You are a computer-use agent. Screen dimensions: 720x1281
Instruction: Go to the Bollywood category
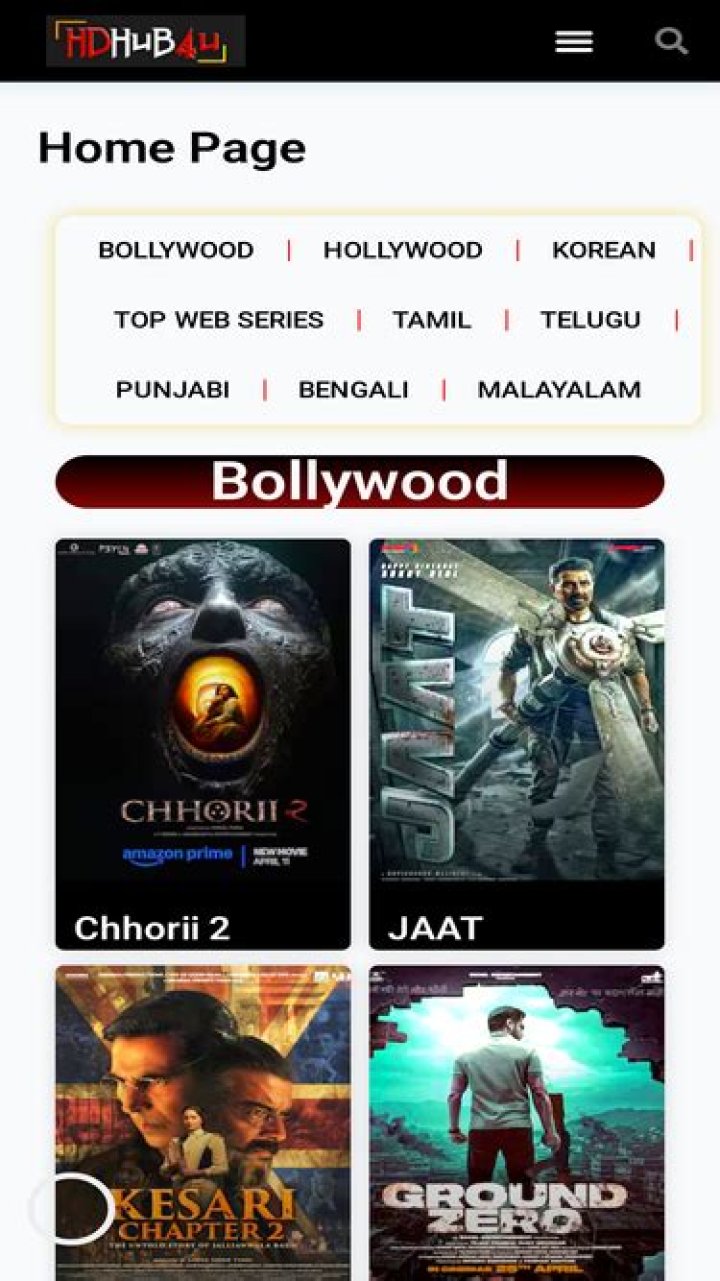[176, 250]
